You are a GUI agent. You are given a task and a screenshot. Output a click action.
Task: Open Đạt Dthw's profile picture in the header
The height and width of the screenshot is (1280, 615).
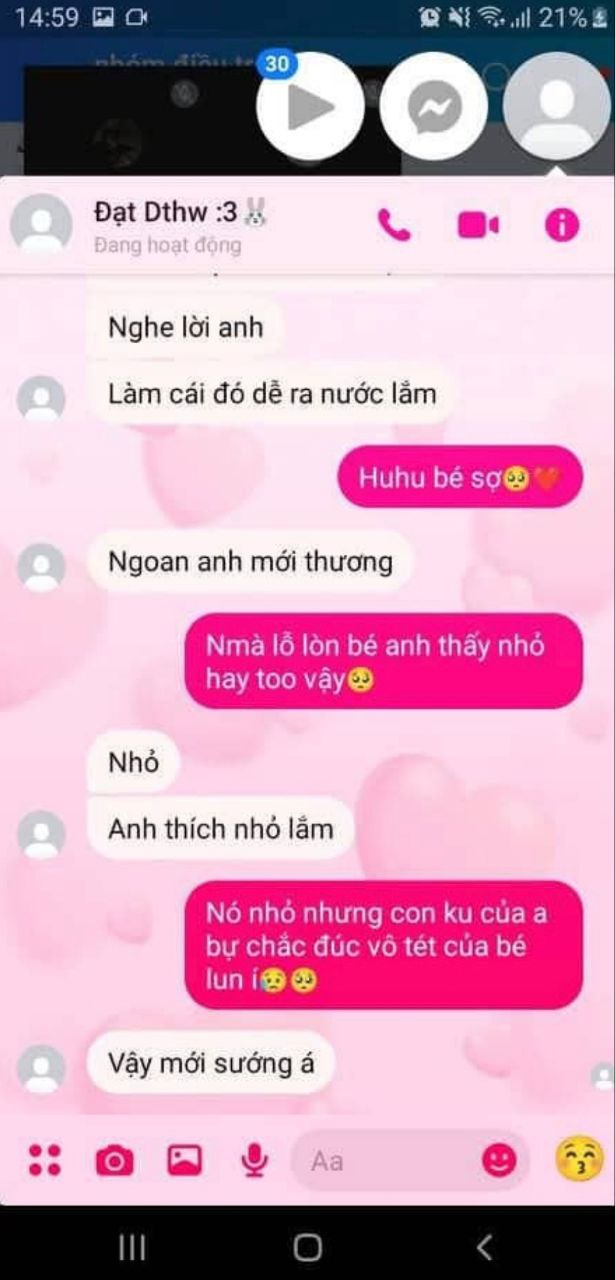(x=41, y=224)
